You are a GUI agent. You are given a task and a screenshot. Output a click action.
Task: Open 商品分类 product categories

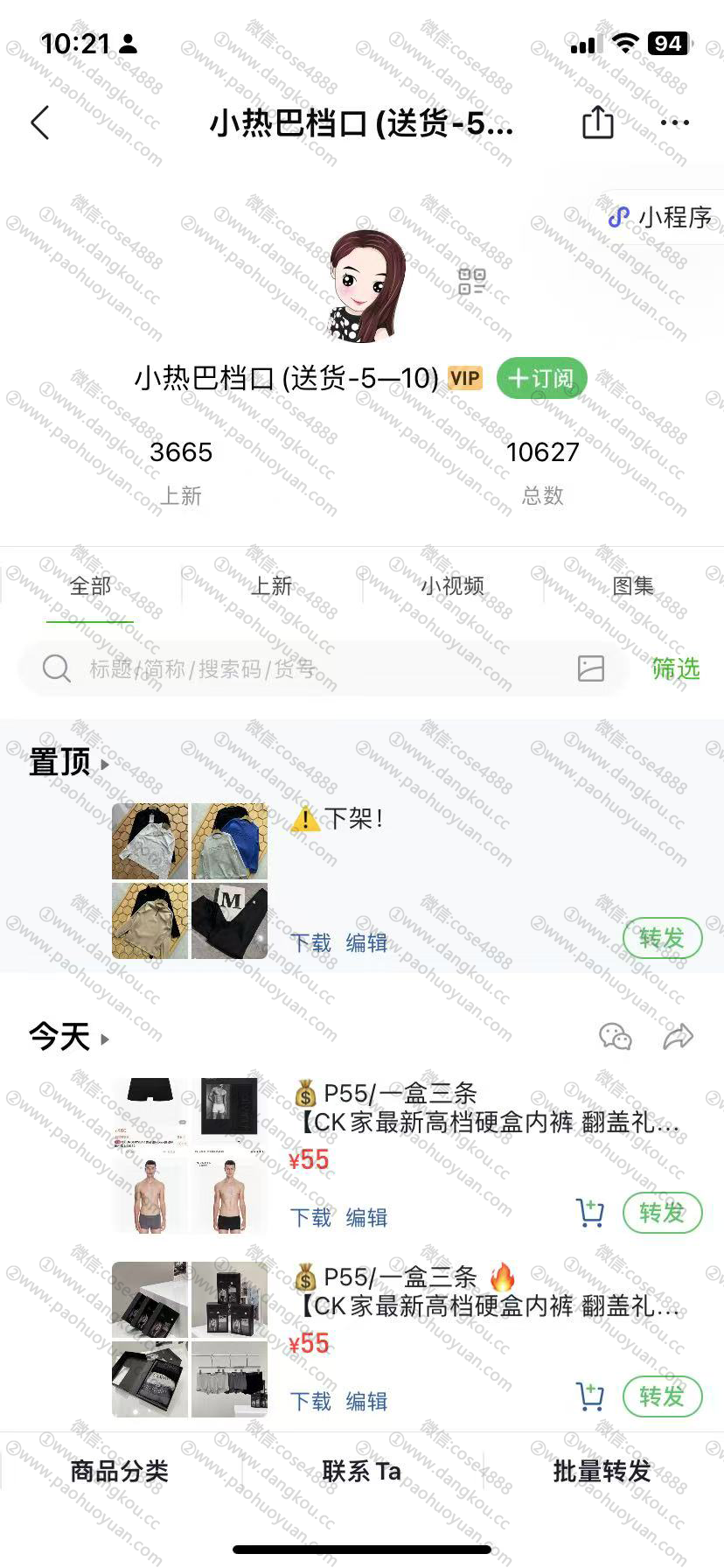point(120,1472)
